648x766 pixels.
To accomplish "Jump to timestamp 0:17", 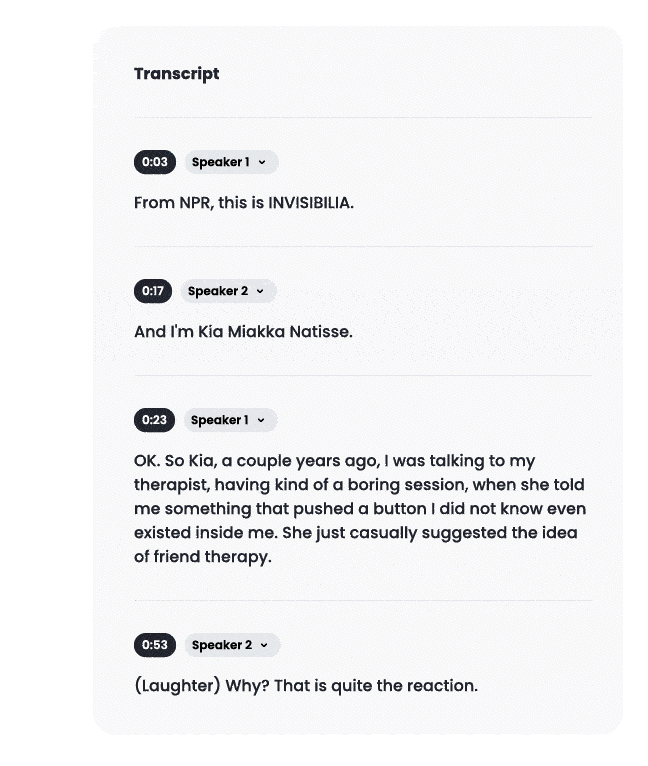I will [x=153, y=291].
